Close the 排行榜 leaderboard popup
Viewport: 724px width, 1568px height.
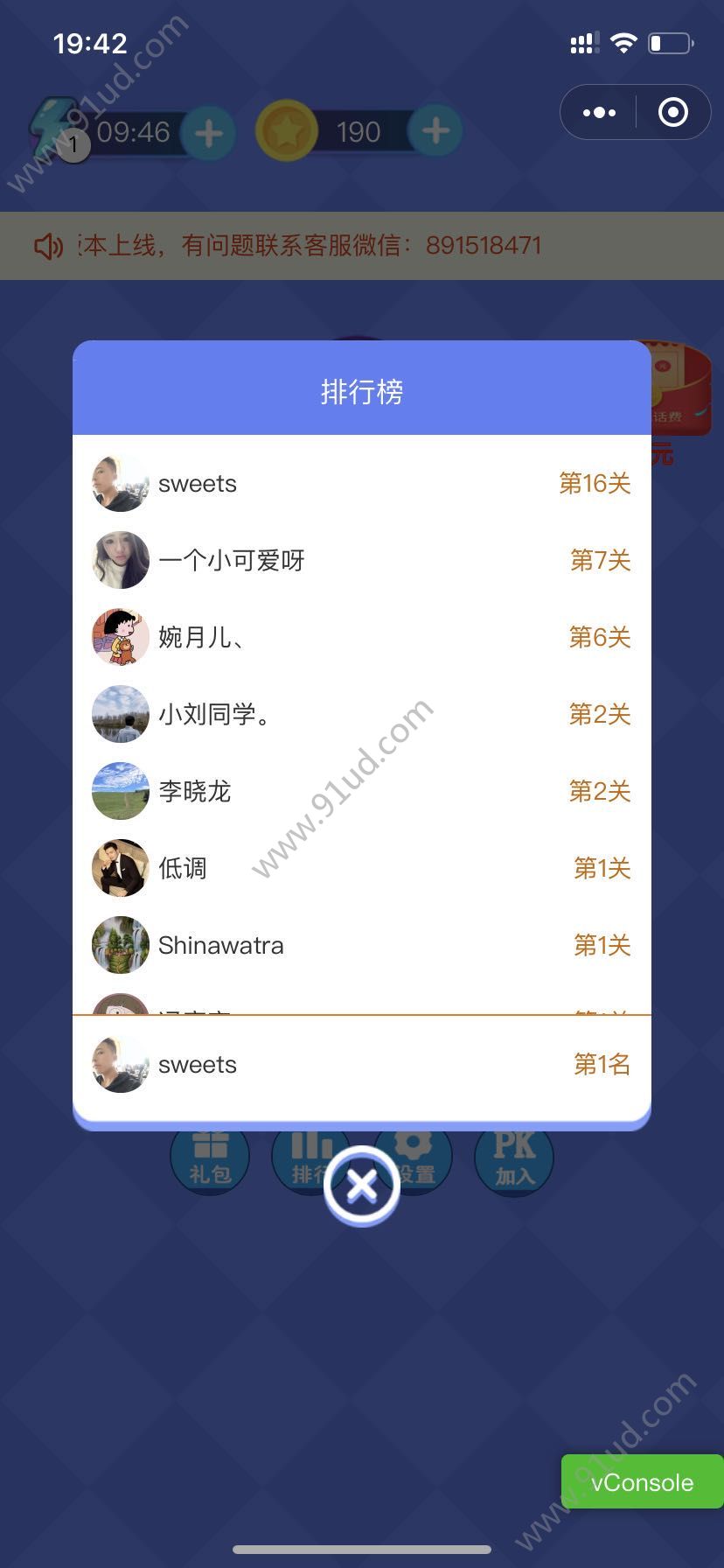[x=361, y=1186]
